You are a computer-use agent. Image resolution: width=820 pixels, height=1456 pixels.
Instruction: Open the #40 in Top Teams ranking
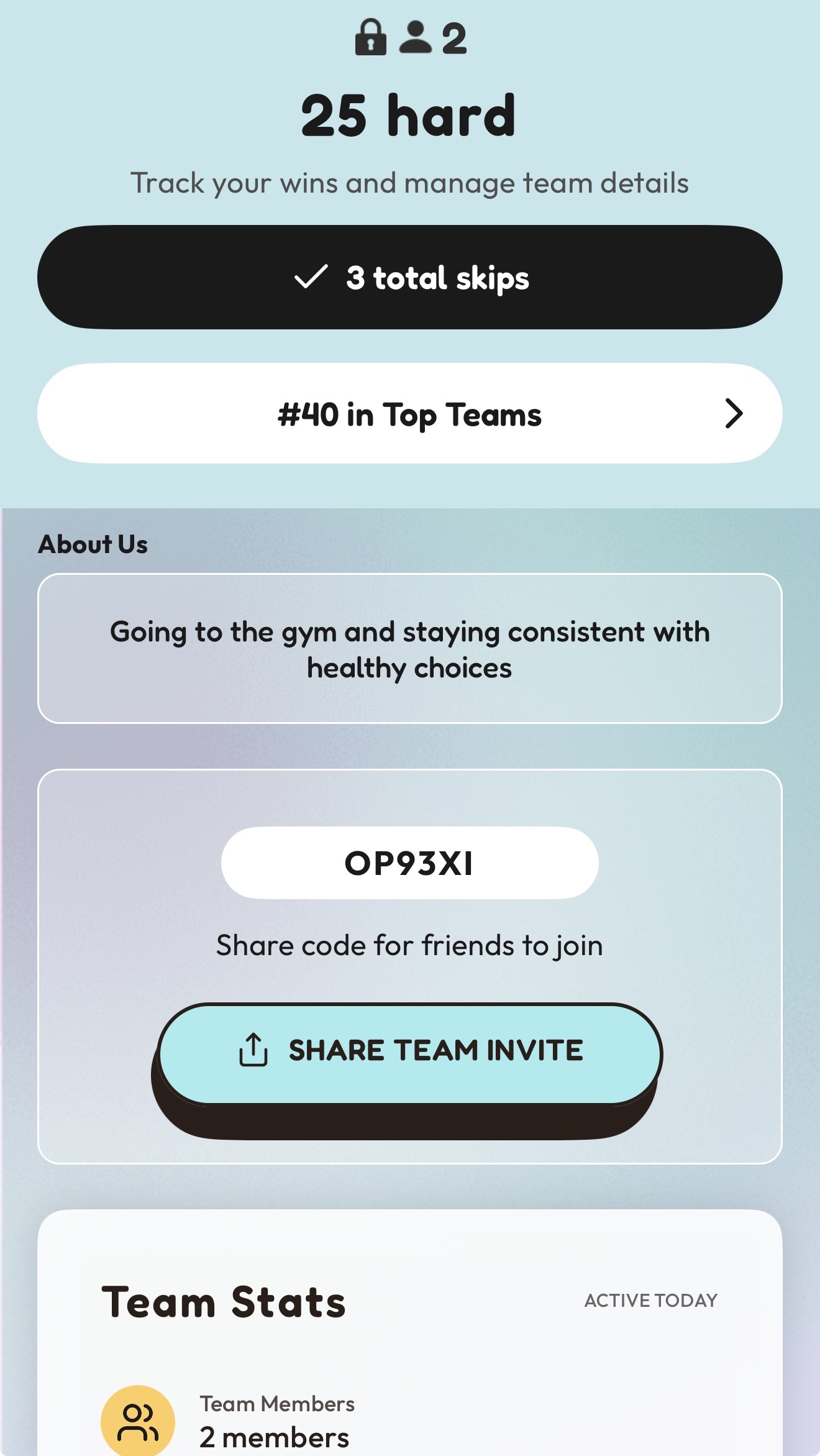[410, 414]
